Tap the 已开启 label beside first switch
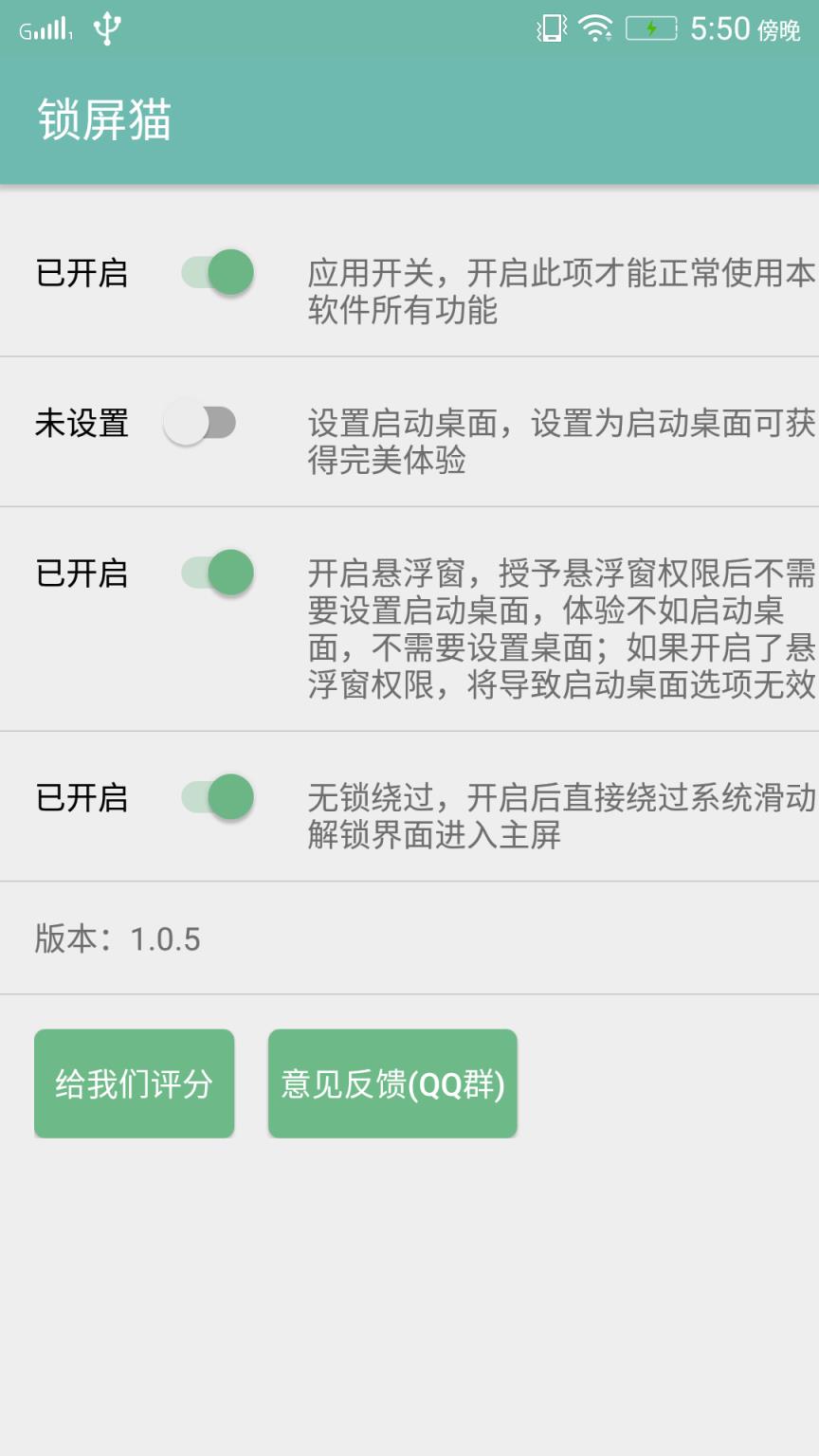This screenshot has width=819, height=1456. 82,273
